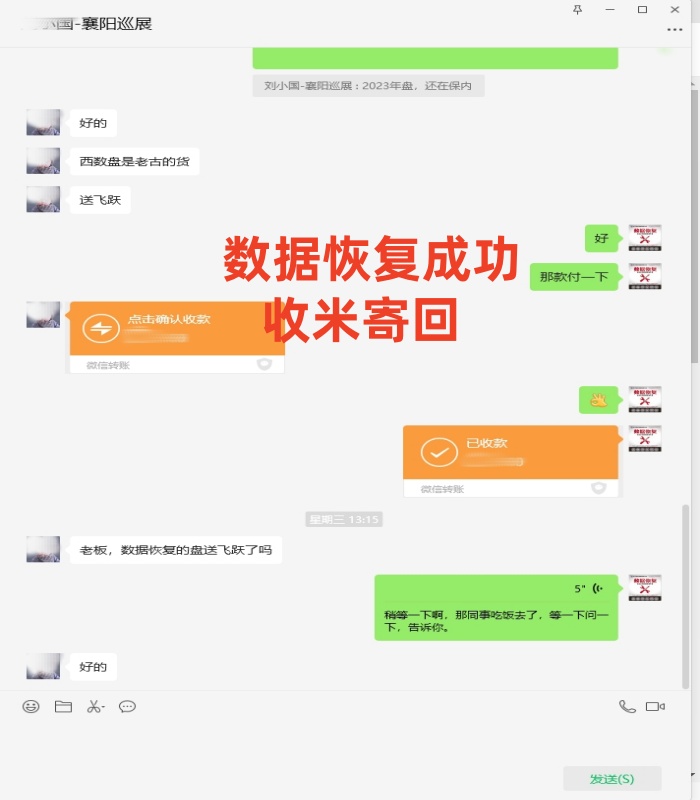Open chat history bubble icon
This screenshot has width=700, height=800.
pyautogui.click(x=127, y=707)
